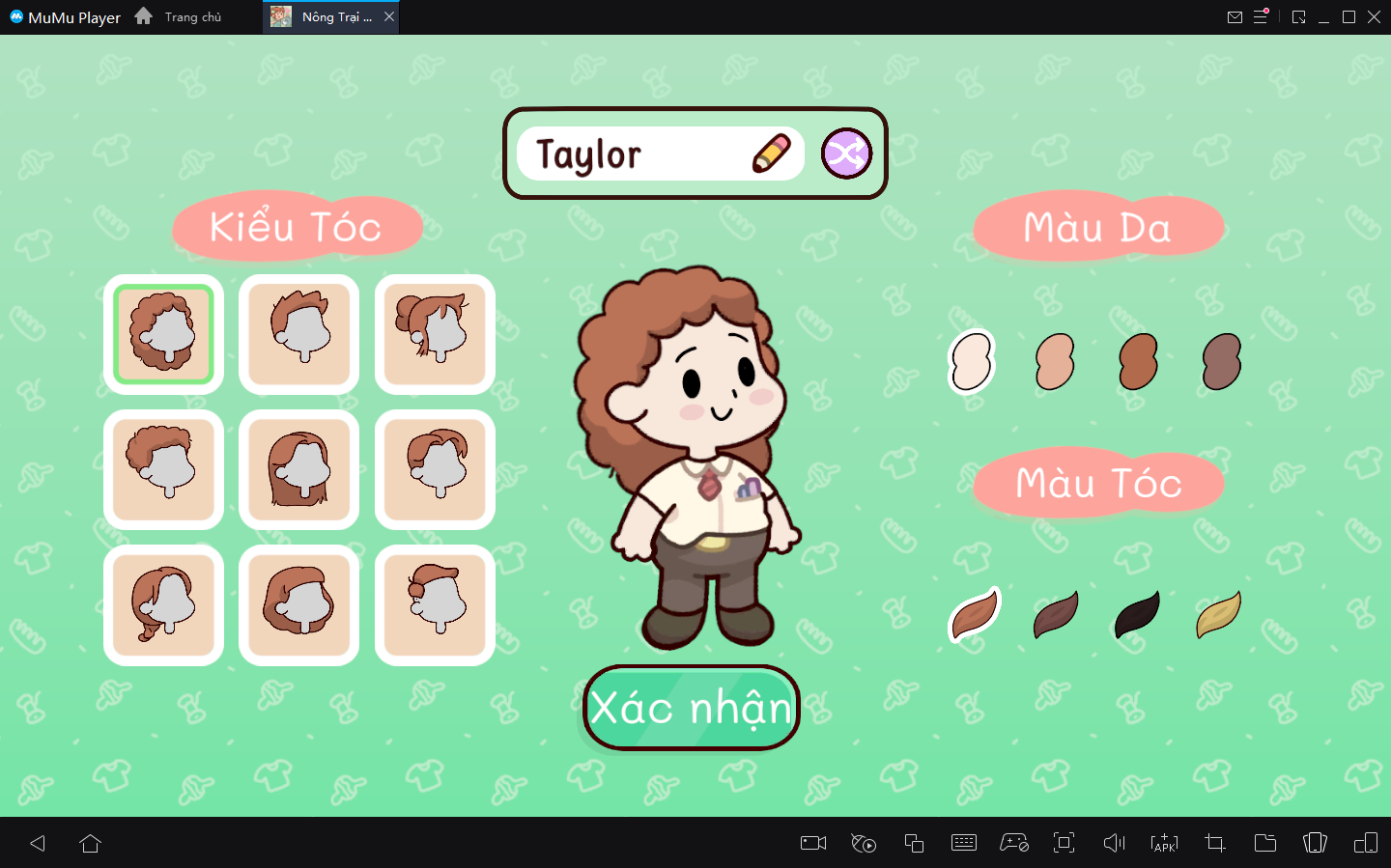Edit the character name Taylor
1391x868 pixels.
point(771,154)
